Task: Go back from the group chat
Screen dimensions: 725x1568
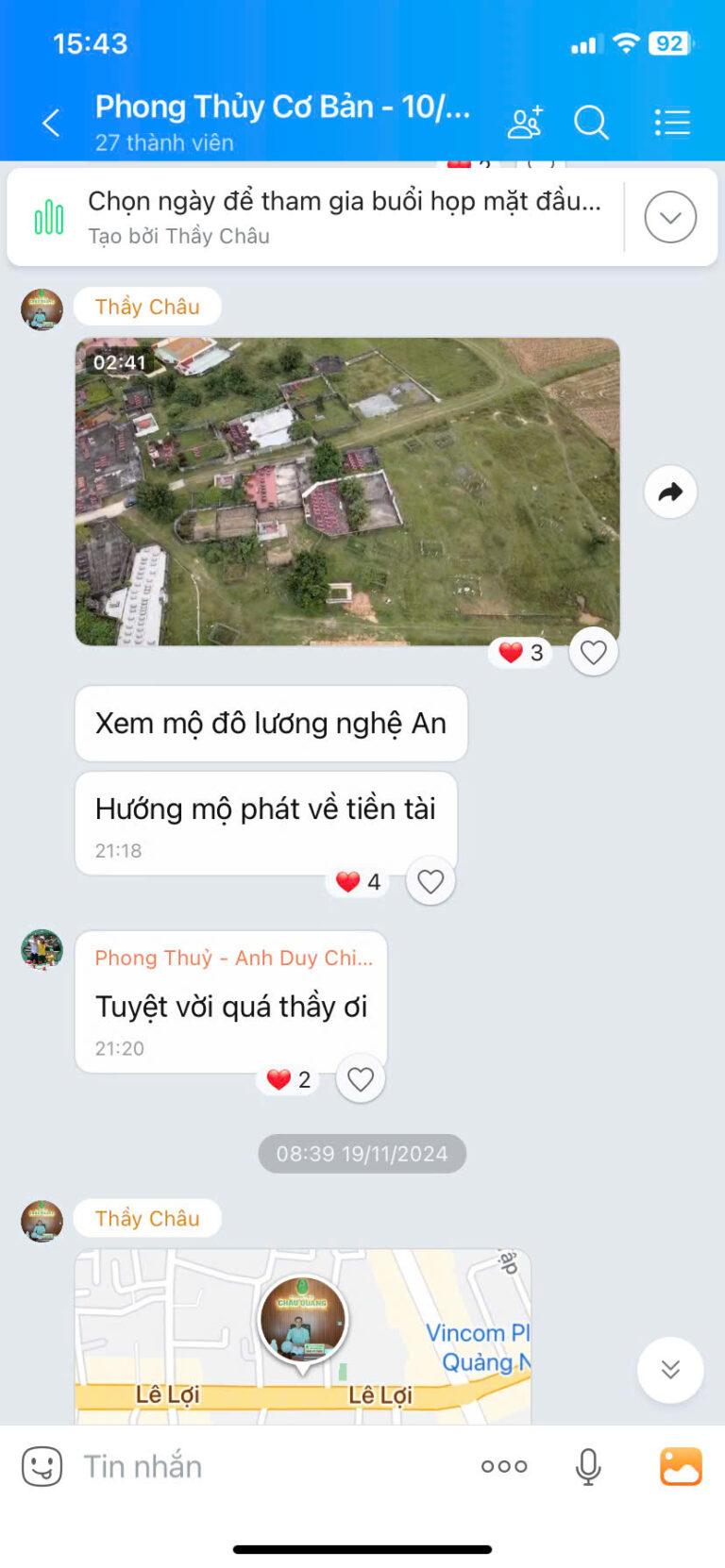Action: tap(51, 123)
